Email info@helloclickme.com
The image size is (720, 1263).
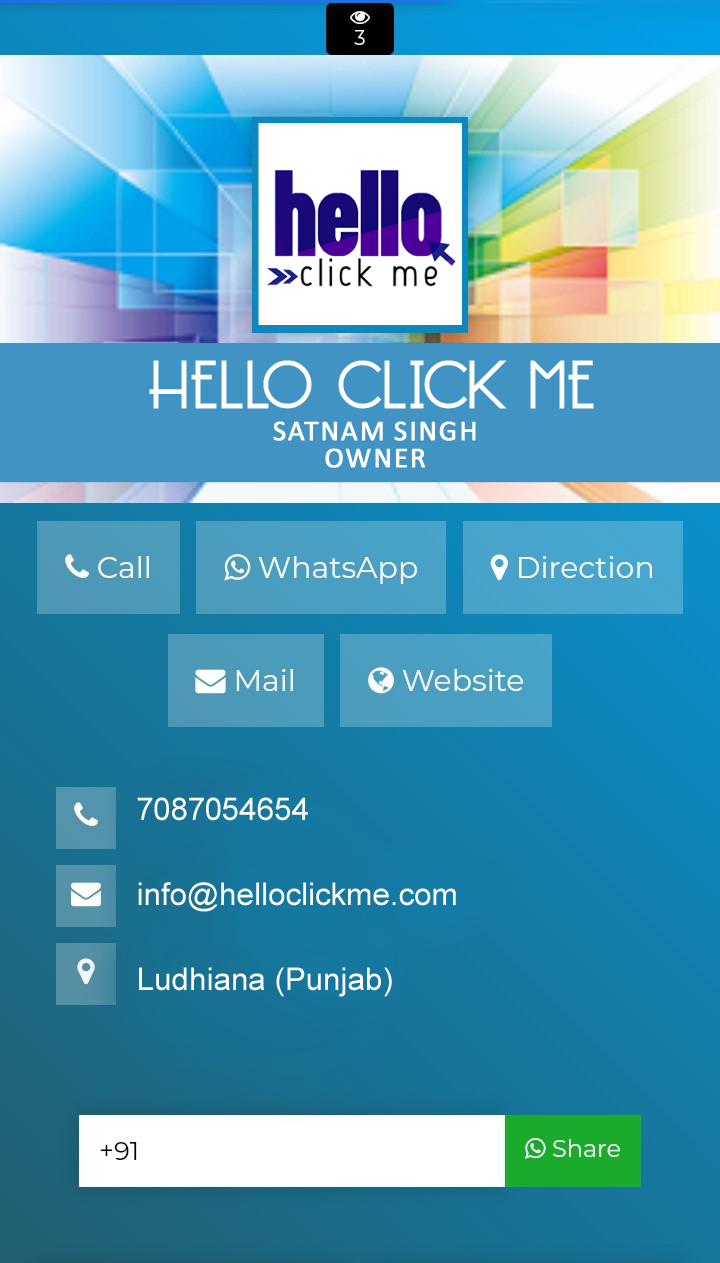(x=296, y=894)
